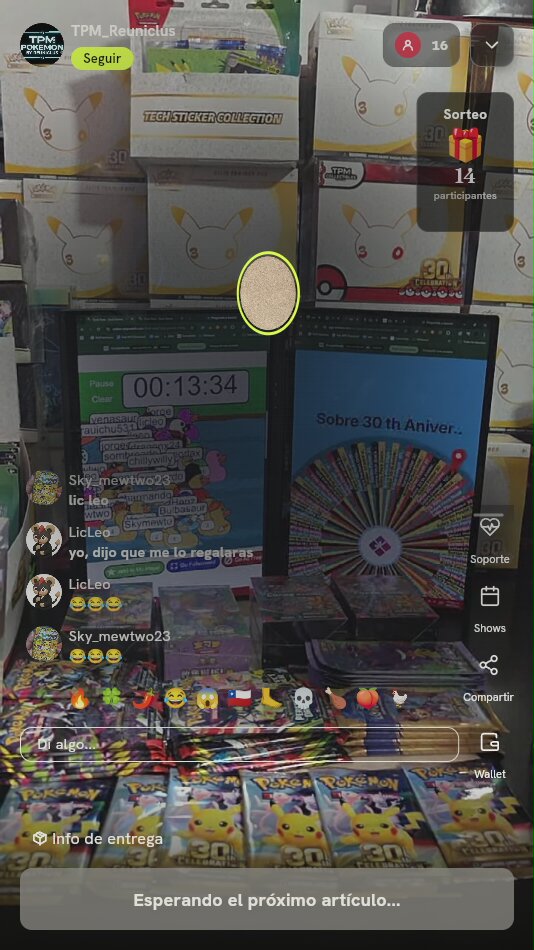Open the Wallet
This screenshot has height=950, width=534.
click(x=490, y=755)
